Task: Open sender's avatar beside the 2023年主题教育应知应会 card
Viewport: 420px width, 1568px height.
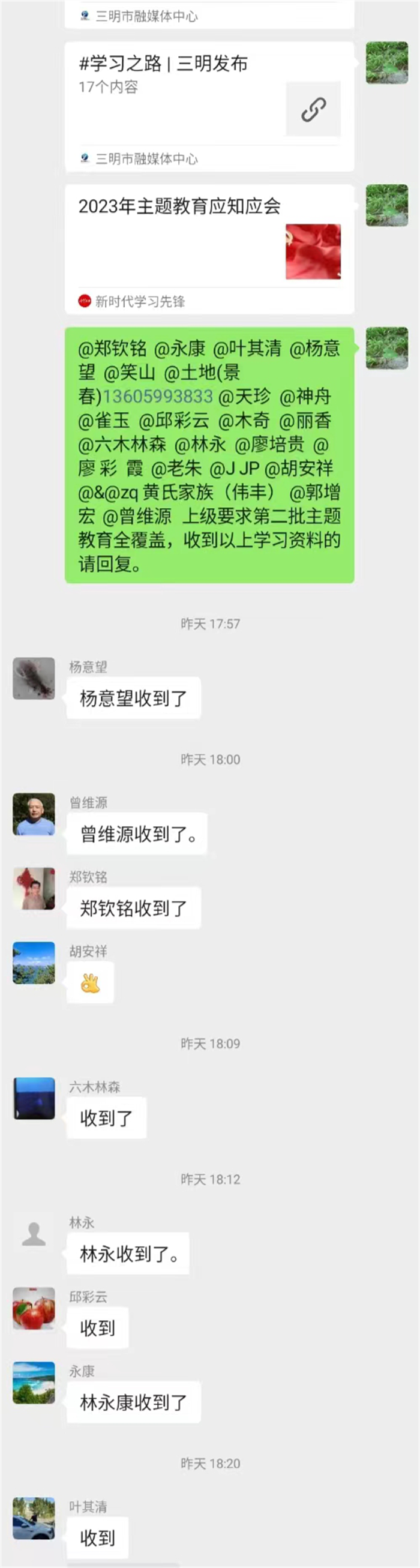Action: tap(386, 205)
